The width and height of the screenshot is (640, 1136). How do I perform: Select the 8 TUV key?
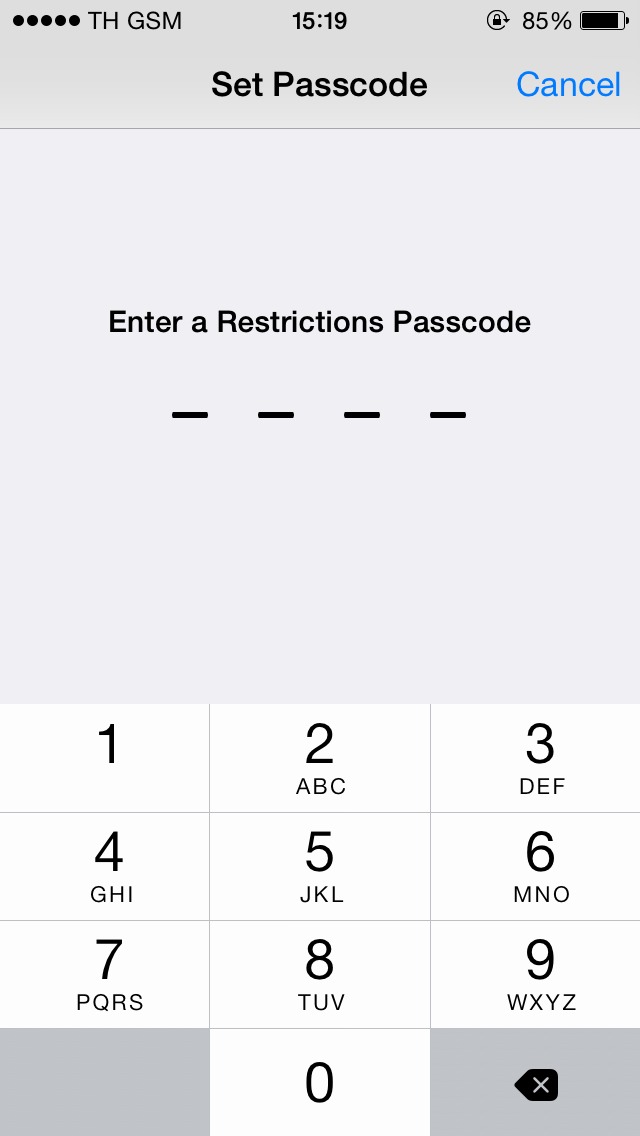320,974
